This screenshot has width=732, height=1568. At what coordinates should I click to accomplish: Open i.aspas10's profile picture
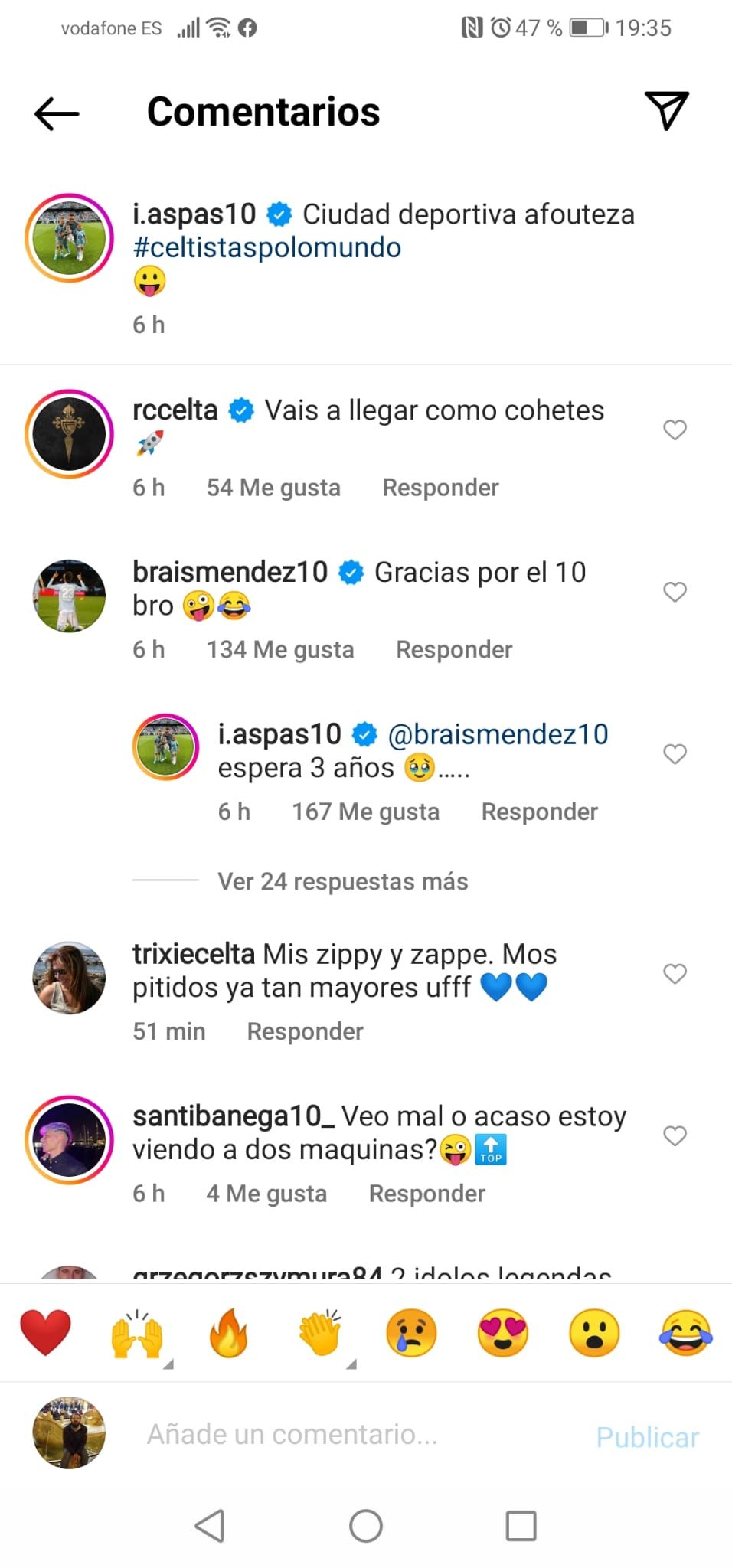[68, 237]
